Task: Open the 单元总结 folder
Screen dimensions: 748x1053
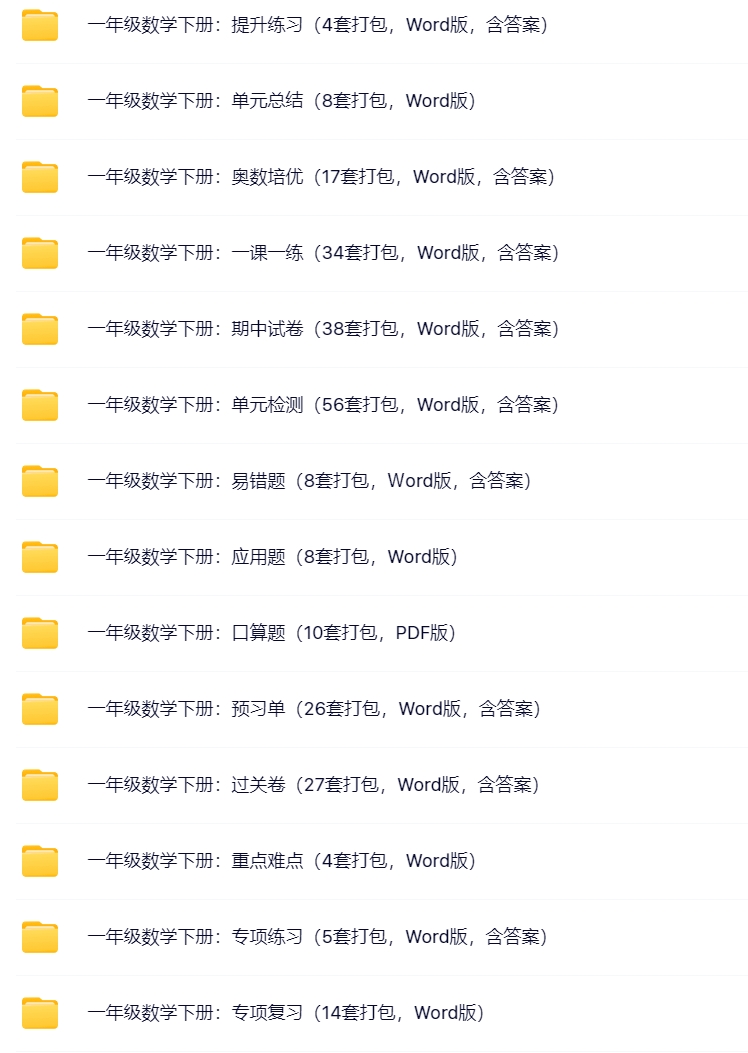Action: (280, 101)
